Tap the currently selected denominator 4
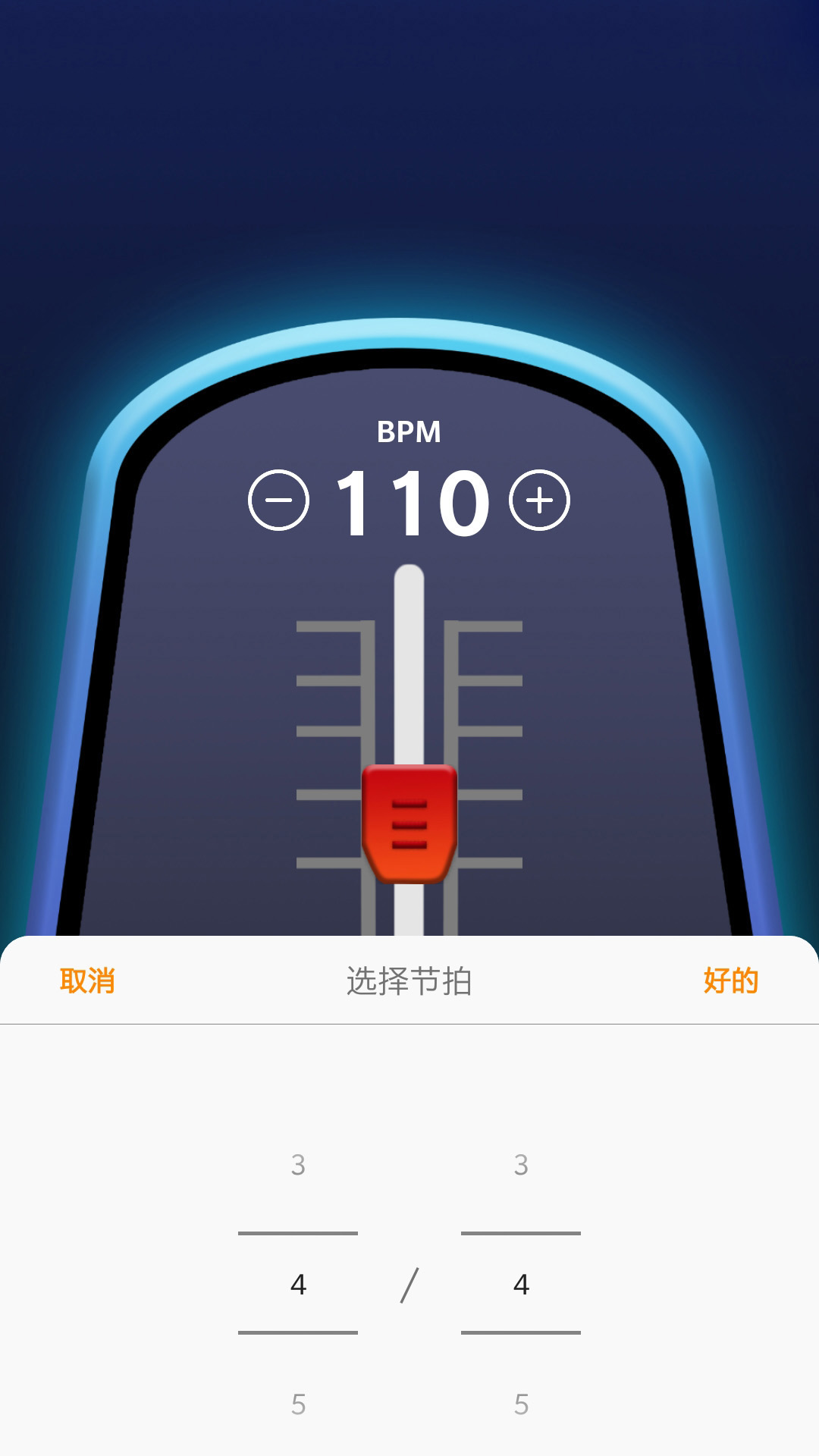Screen dimensions: 819x1456 click(x=521, y=1283)
